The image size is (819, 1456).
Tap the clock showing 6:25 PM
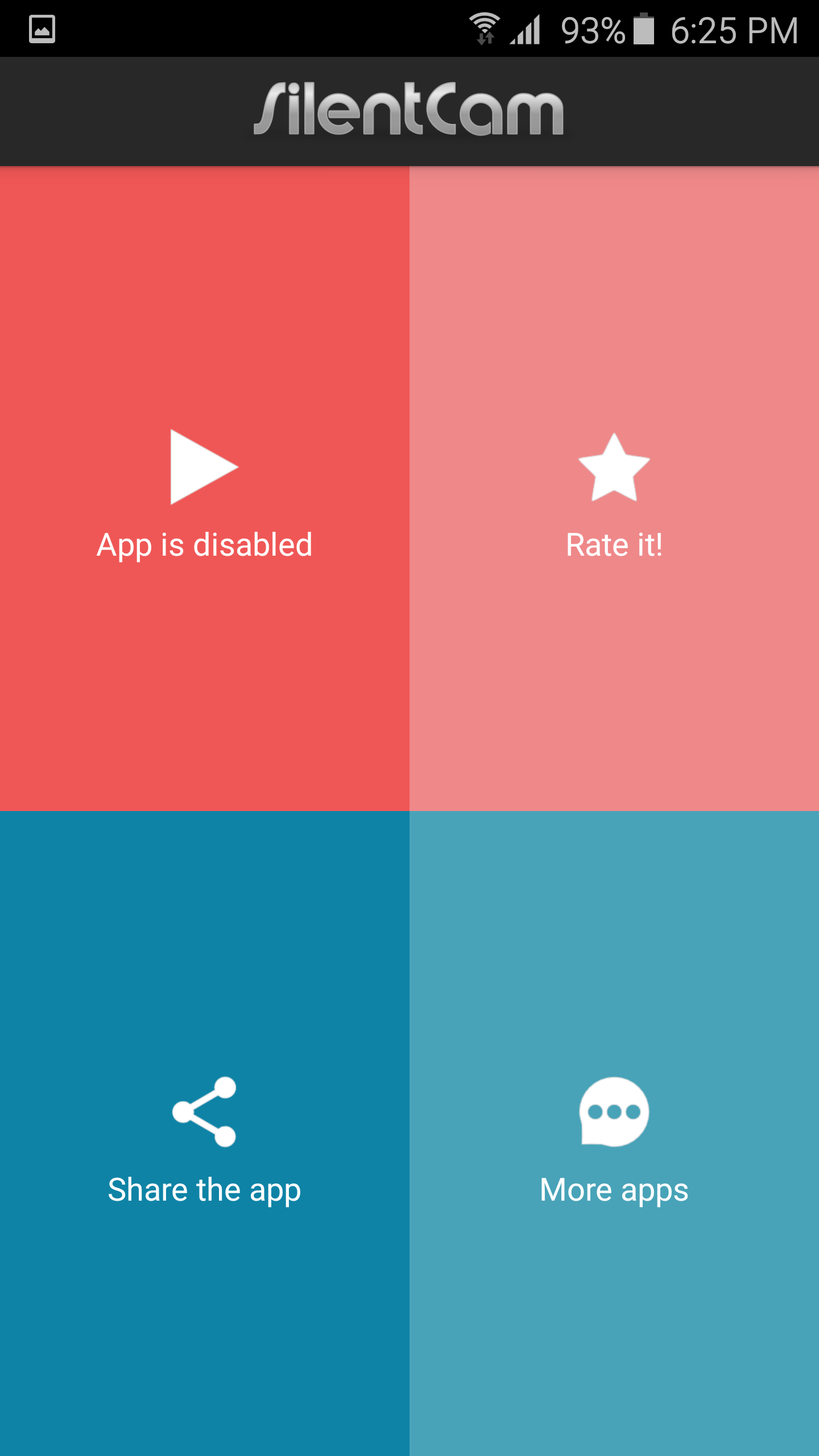(734, 30)
